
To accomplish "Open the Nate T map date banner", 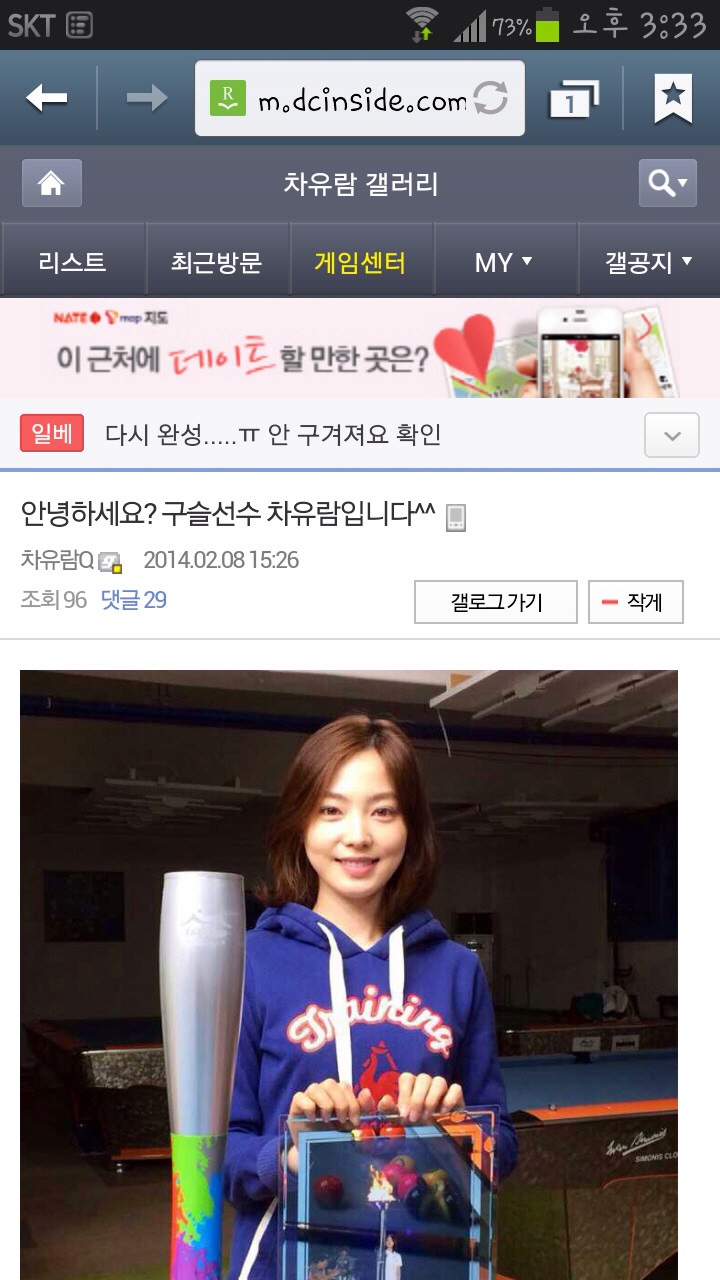I will [360, 348].
